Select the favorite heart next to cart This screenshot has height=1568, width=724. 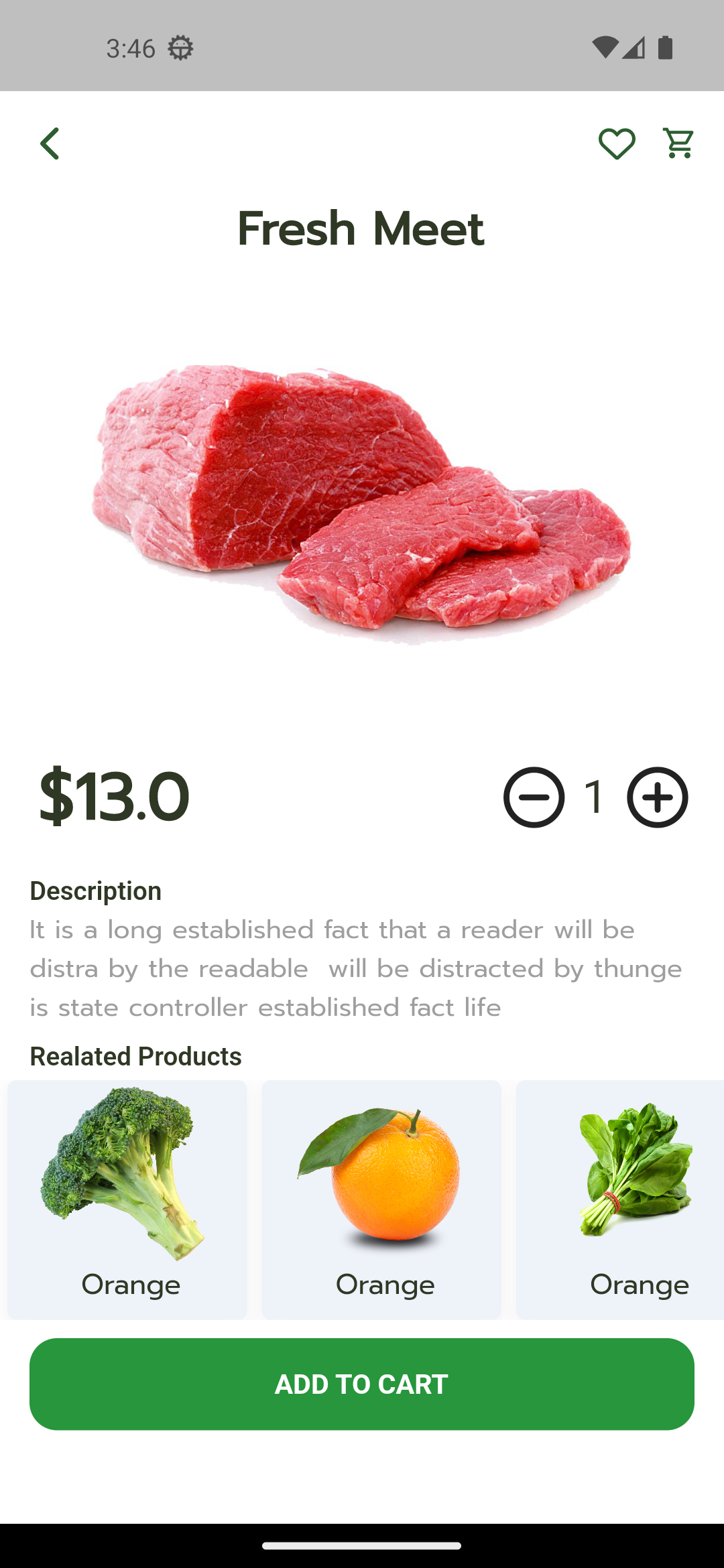pos(616,142)
